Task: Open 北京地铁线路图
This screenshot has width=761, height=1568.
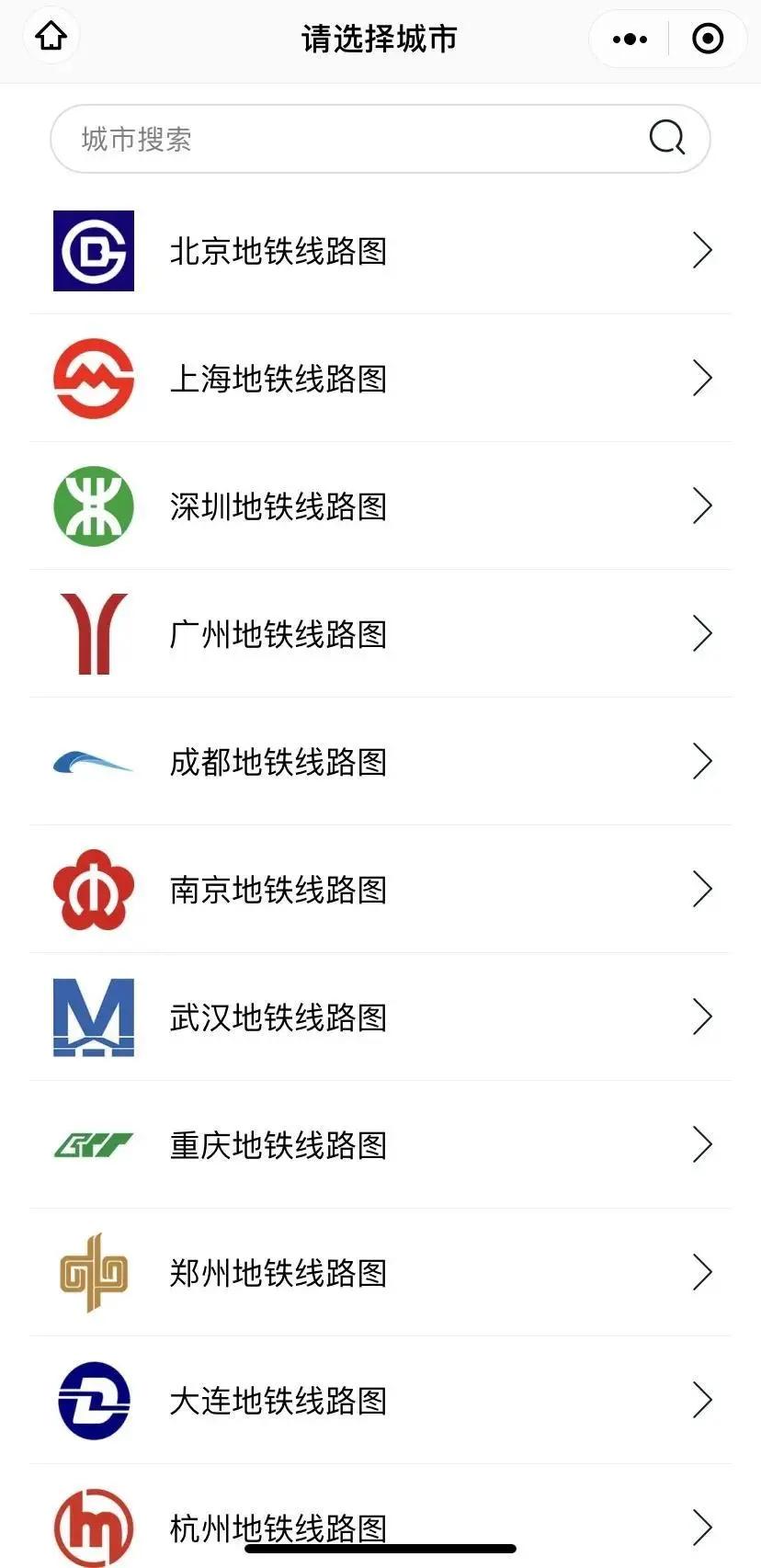Action: pyautogui.click(x=380, y=250)
